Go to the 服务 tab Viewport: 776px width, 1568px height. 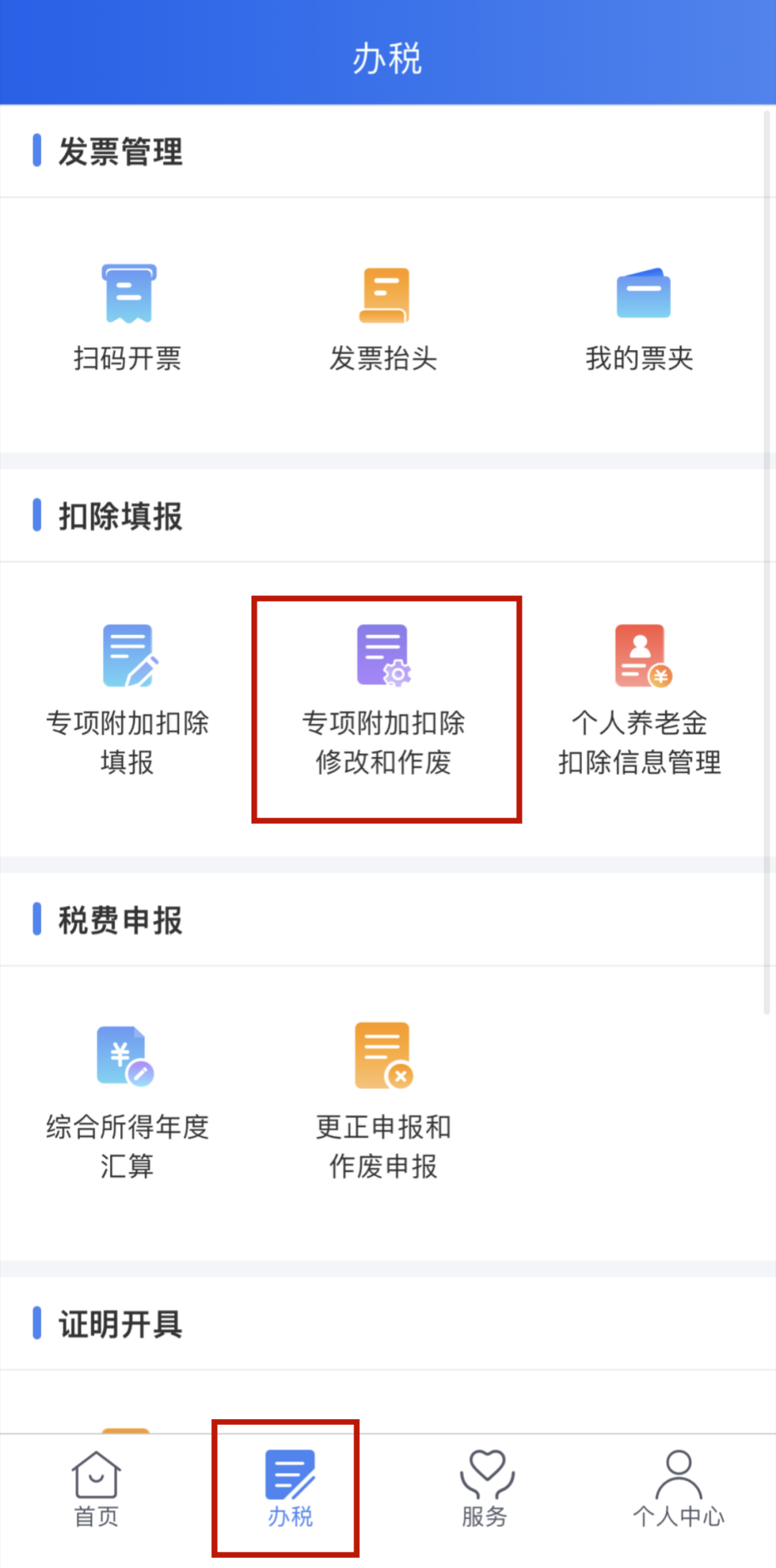pos(485,1490)
